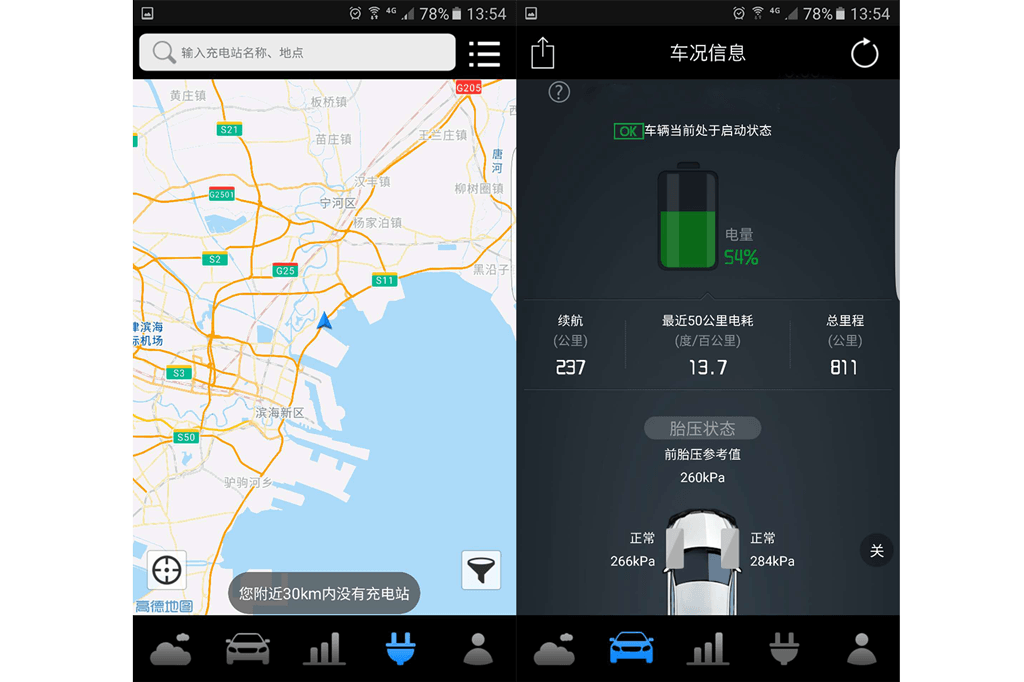This screenshot has width=1024, height=682.
Task: Open the car tab on the map screen
Action: pyautogui.click(x=247, y=649)
